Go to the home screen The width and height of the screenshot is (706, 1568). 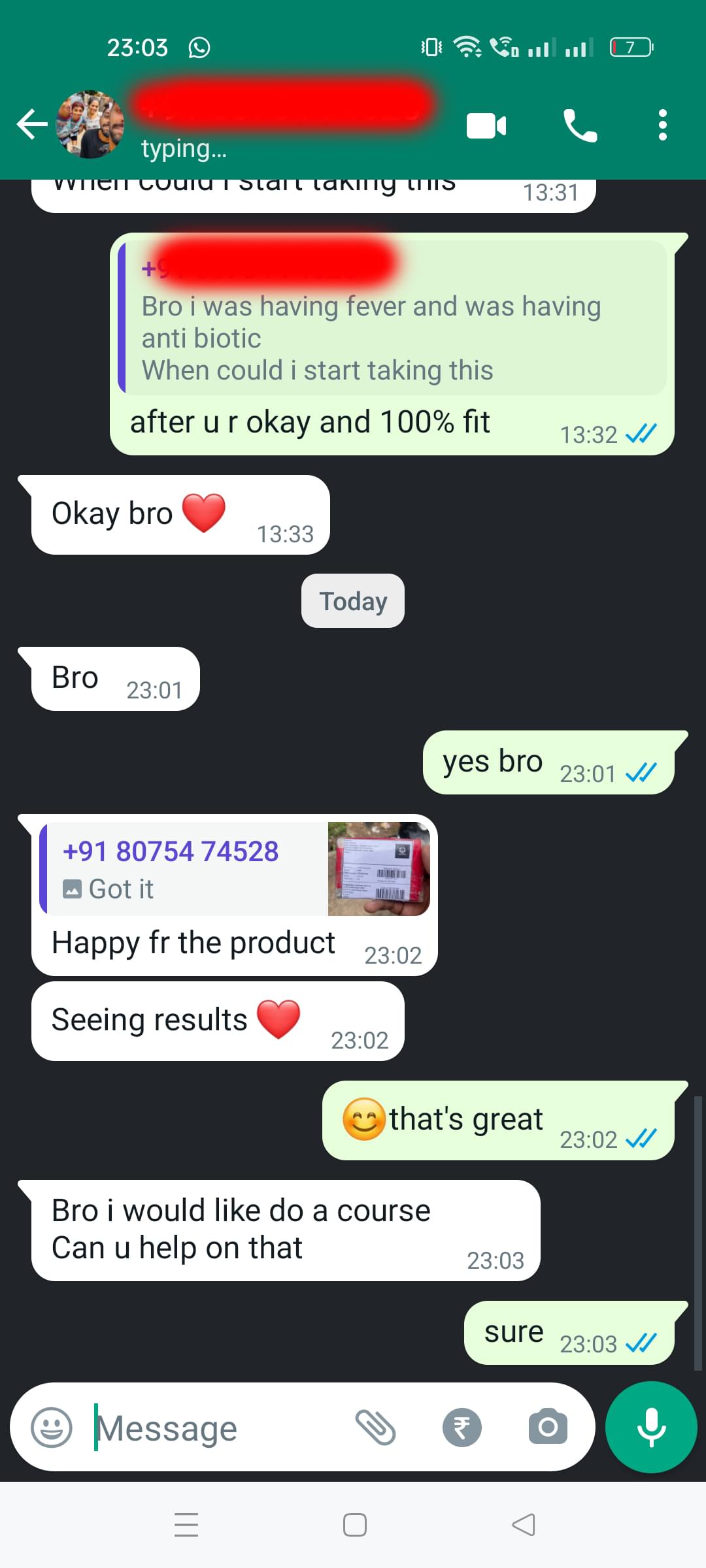[x=354, y=1525]
